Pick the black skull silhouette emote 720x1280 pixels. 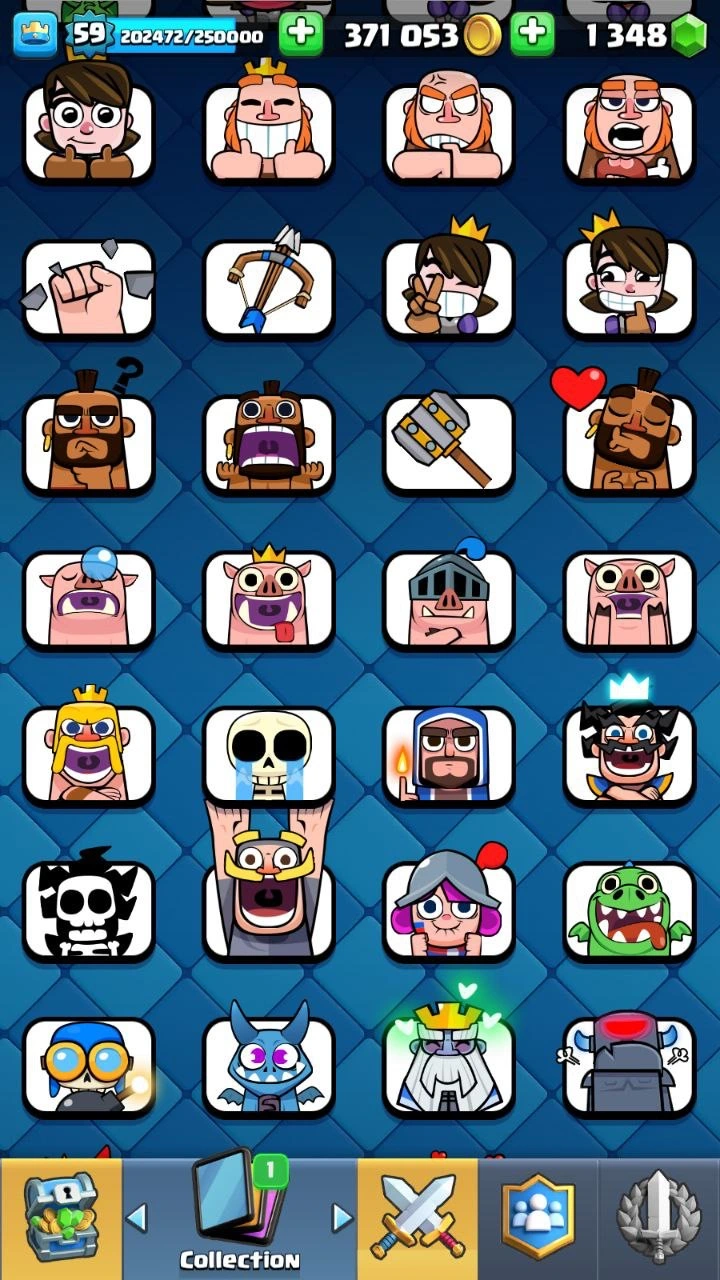(88, 910)
